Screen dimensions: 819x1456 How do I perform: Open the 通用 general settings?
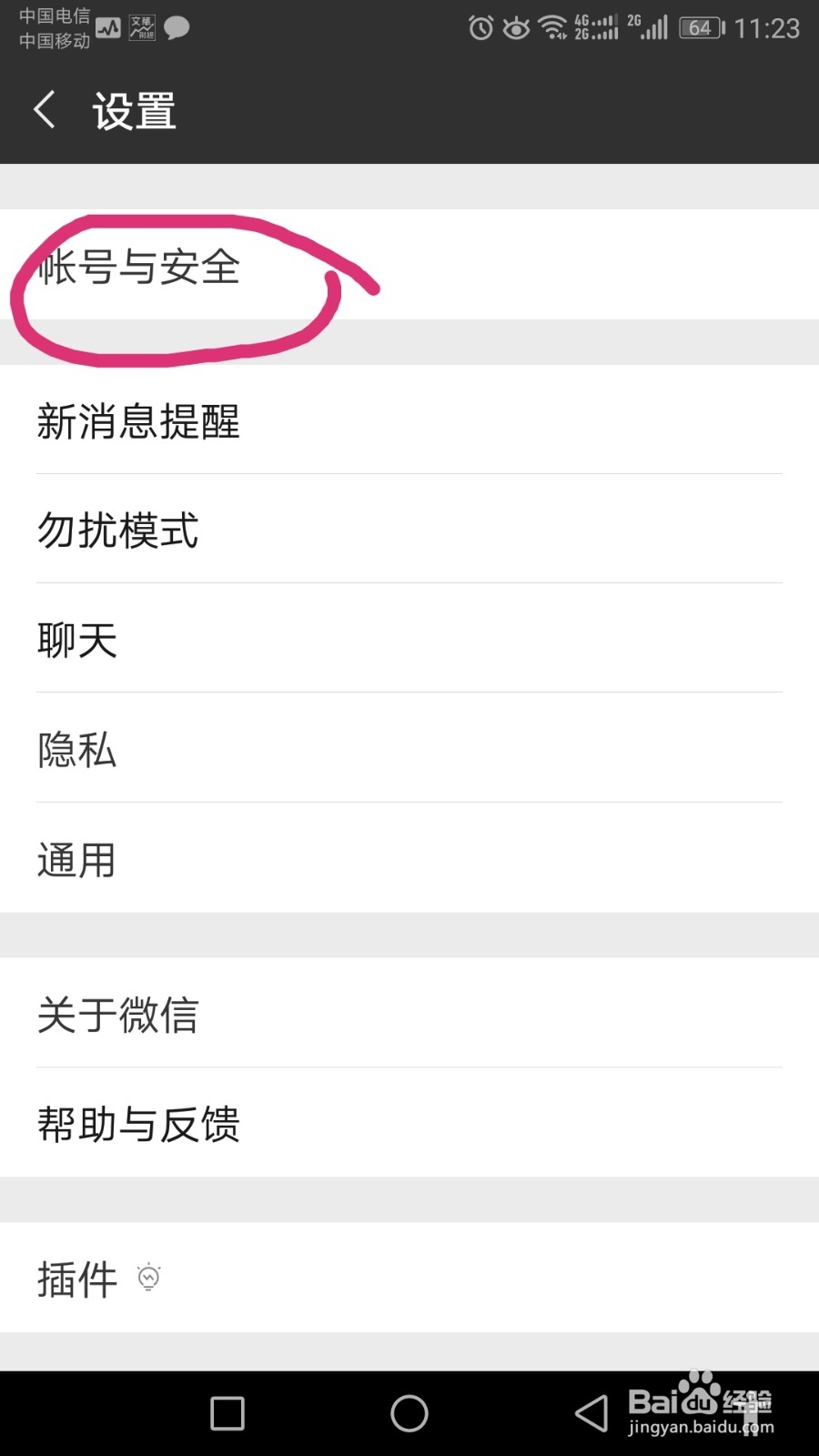click(76, 858)
